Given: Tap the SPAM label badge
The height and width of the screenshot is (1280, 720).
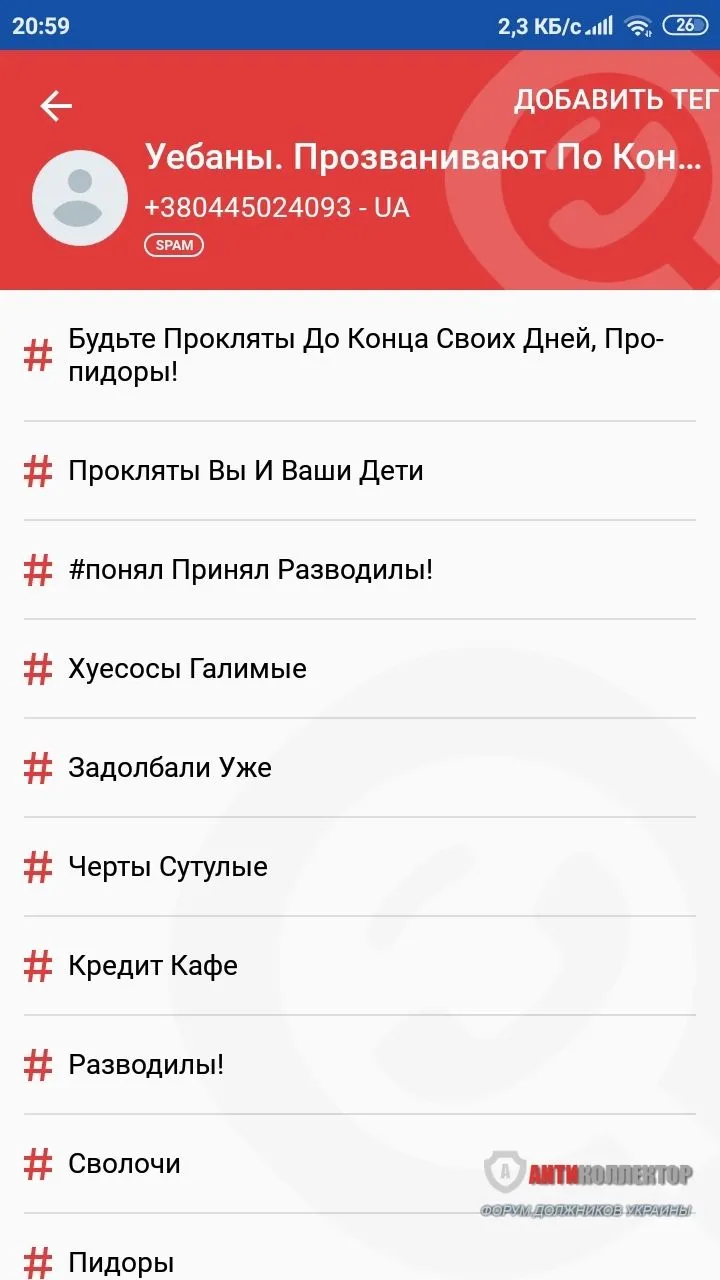Looking at the screenshot, I should click(174, 244).
